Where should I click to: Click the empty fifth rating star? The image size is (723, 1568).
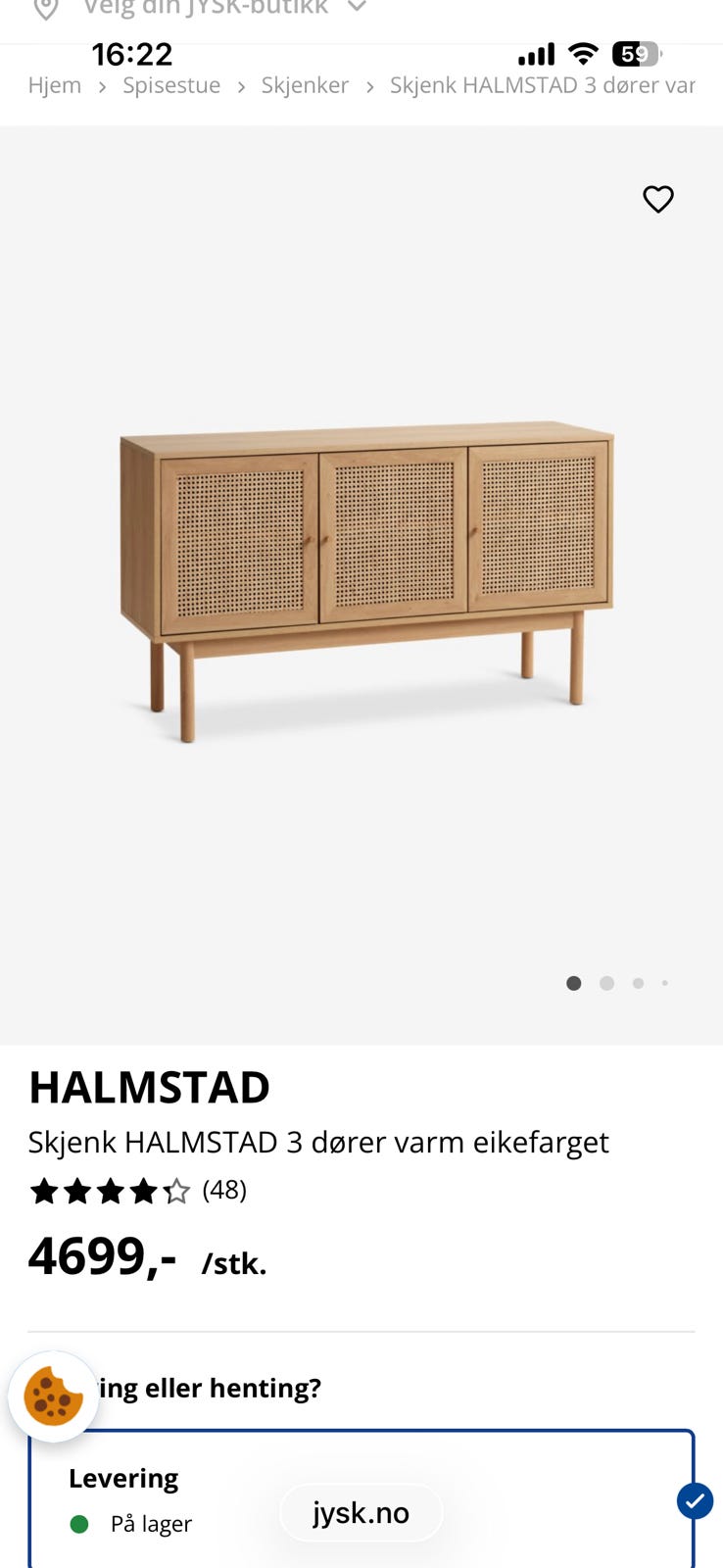[177, 1191]
